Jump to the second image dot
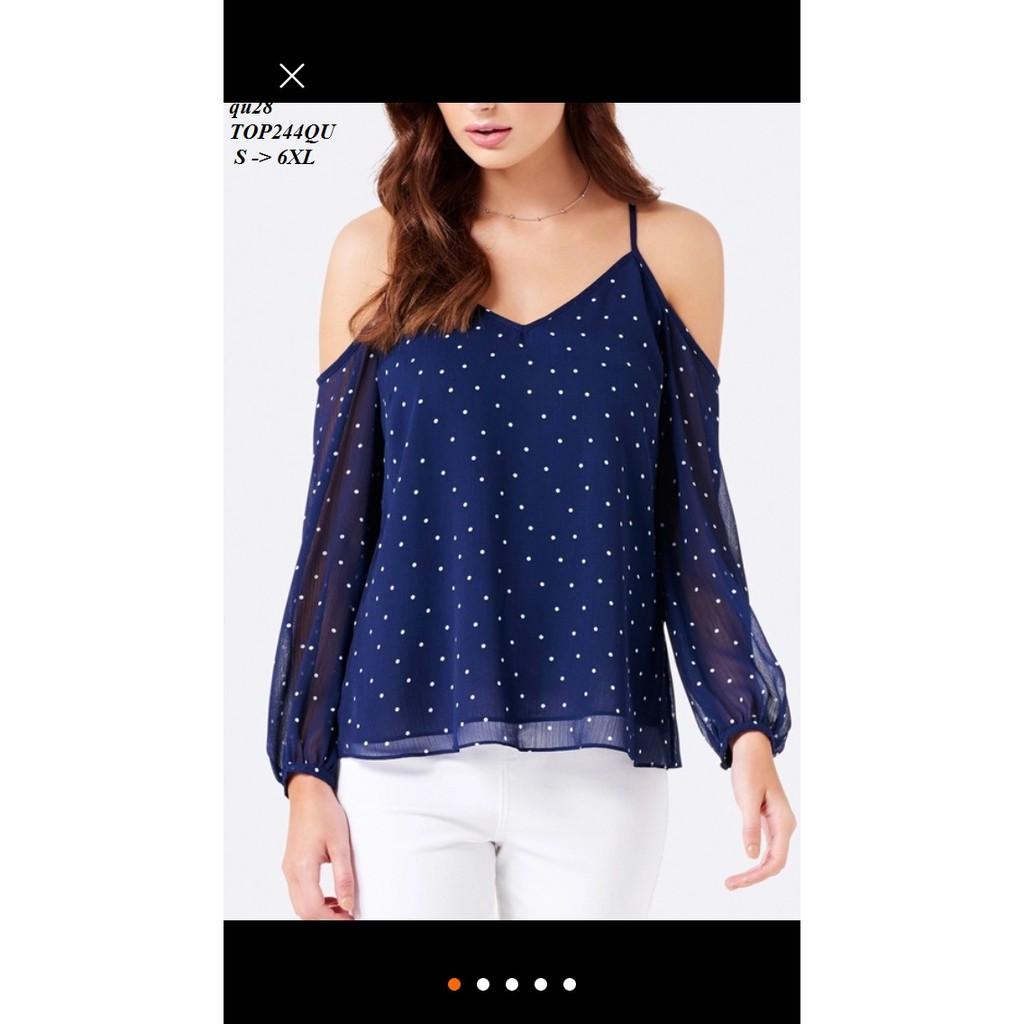Screen dimensions: 1024x1024 (x=483, y=984)
